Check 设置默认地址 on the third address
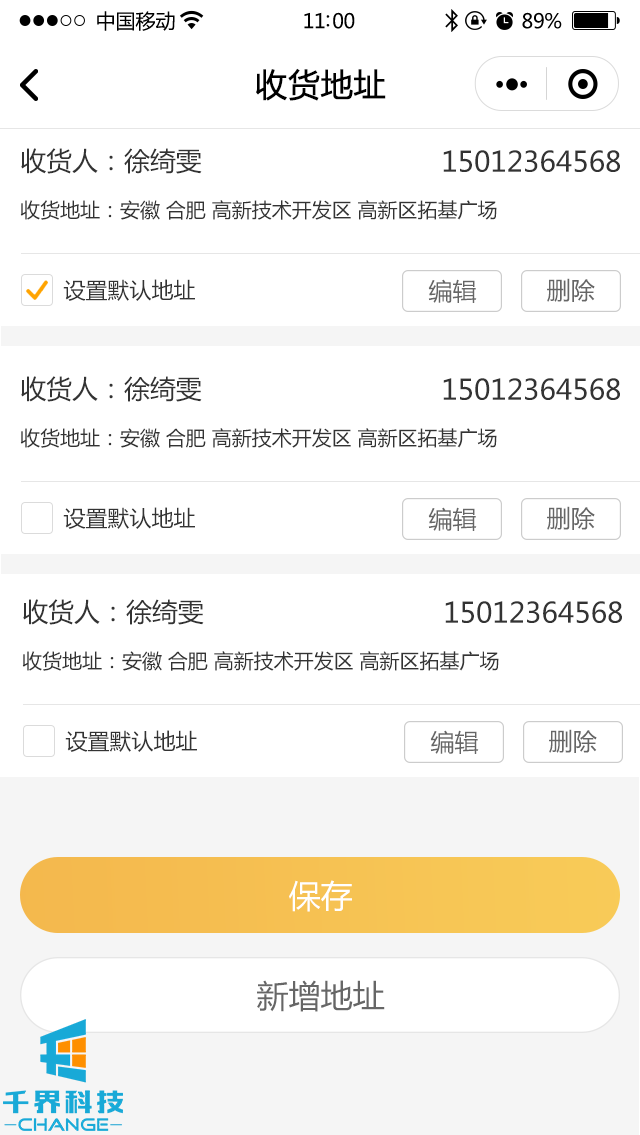Image resolution: width=640 pixels, height=1135 pixels. pyautogui.click(x=39, y=741)
